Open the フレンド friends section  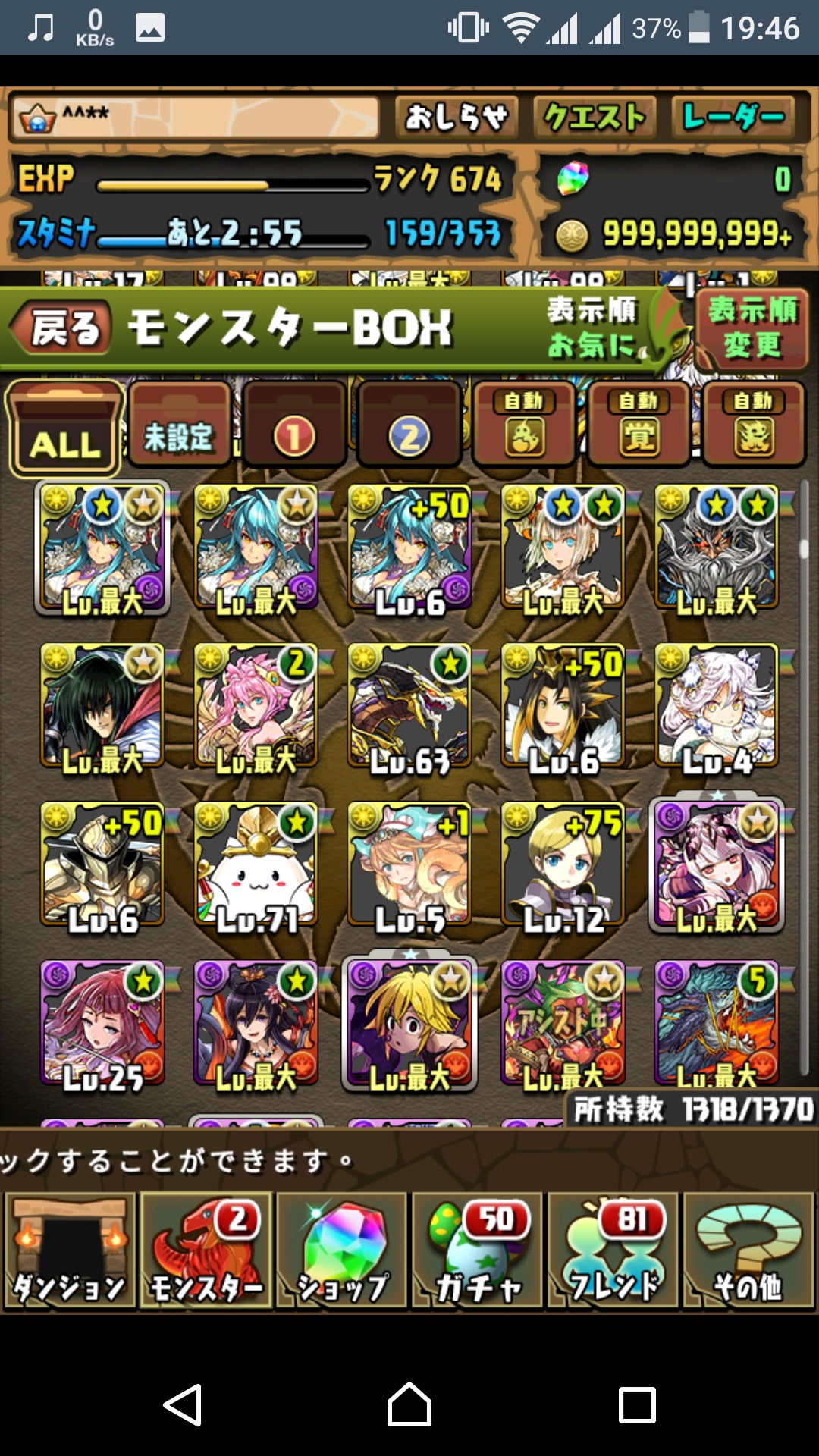pyautogui.click(x=613, y=1250)
